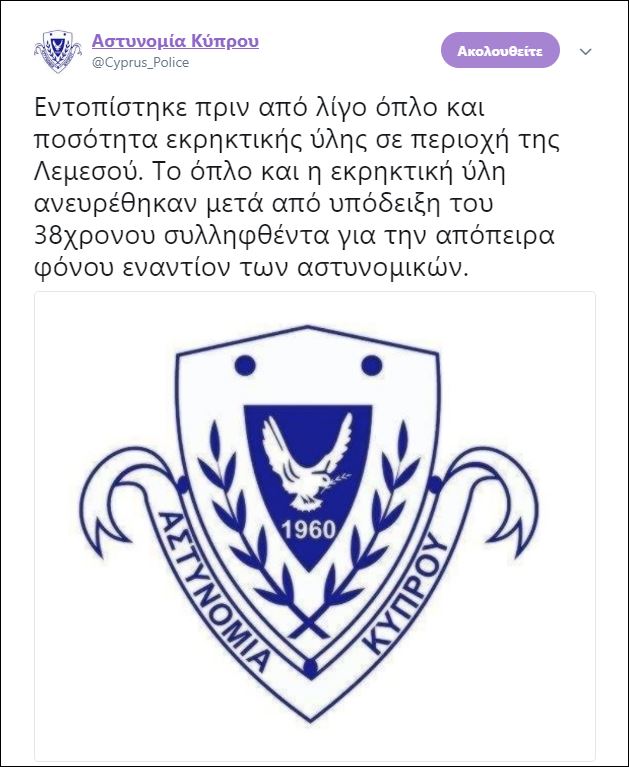Open the attached police emblem image
The image size is (629, 767).
315,527
